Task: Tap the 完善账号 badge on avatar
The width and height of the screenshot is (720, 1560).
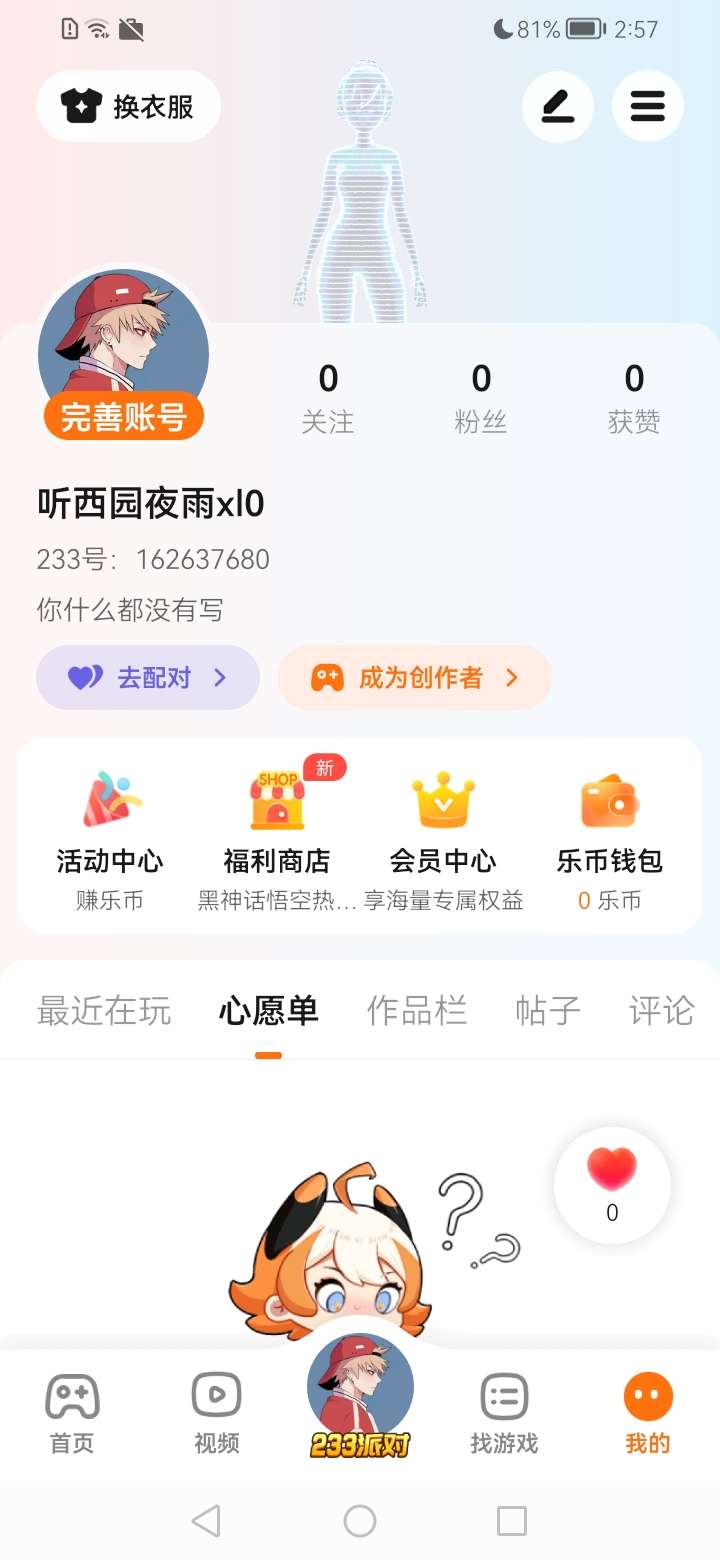Action: 123,416
